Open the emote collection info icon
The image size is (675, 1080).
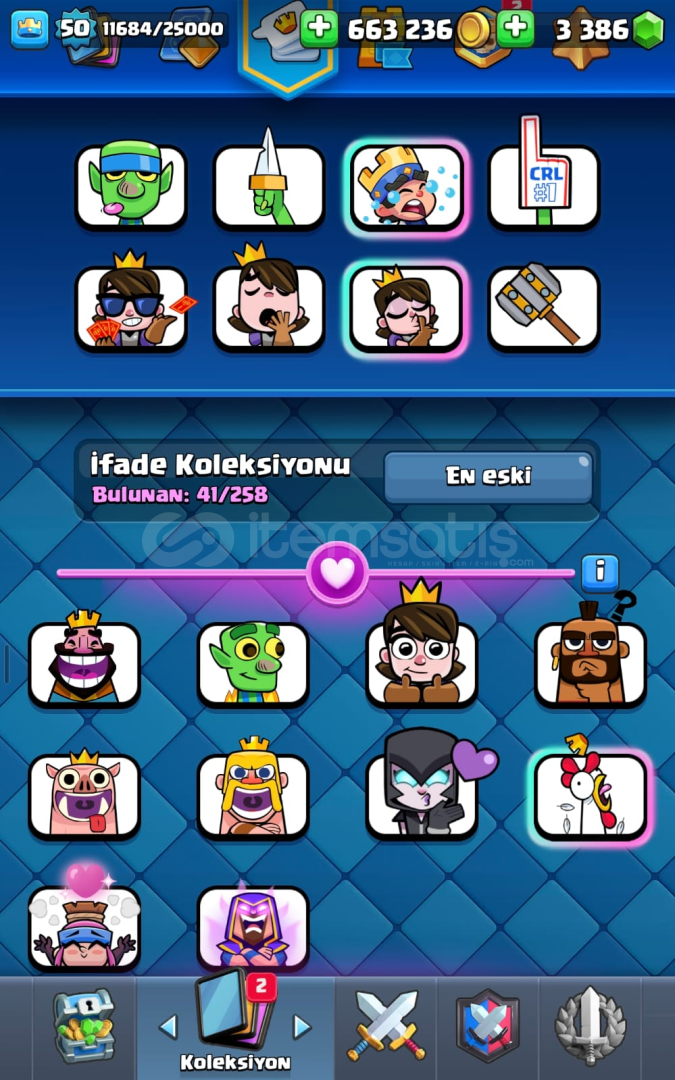(600, 571)
